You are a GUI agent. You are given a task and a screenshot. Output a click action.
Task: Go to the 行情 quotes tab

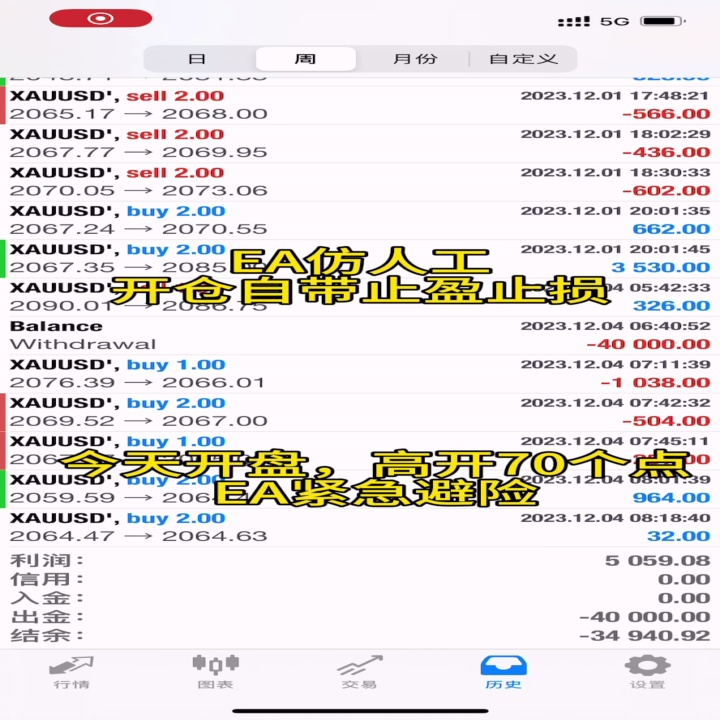point(72,673)
